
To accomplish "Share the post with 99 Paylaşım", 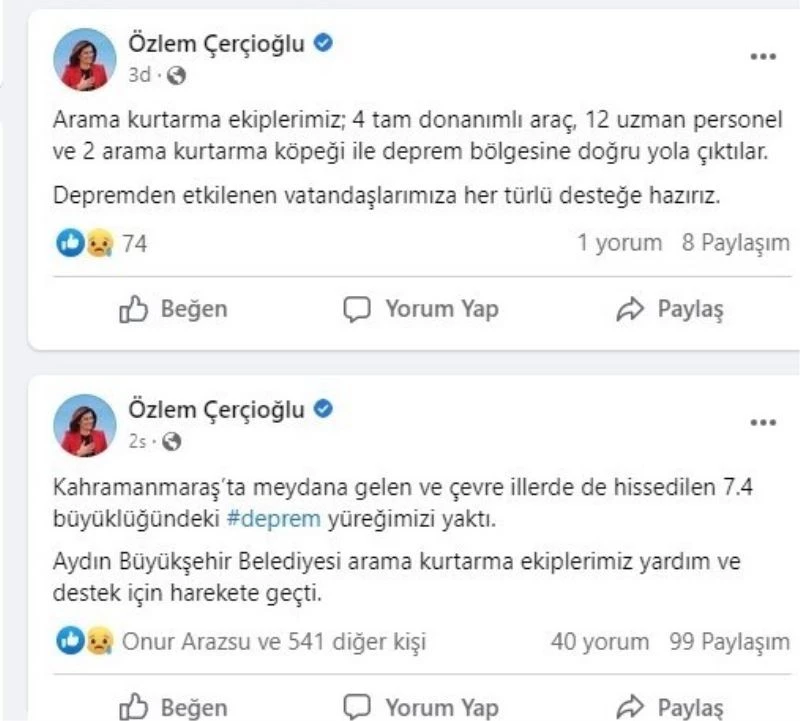I will (x=669, y=707).
